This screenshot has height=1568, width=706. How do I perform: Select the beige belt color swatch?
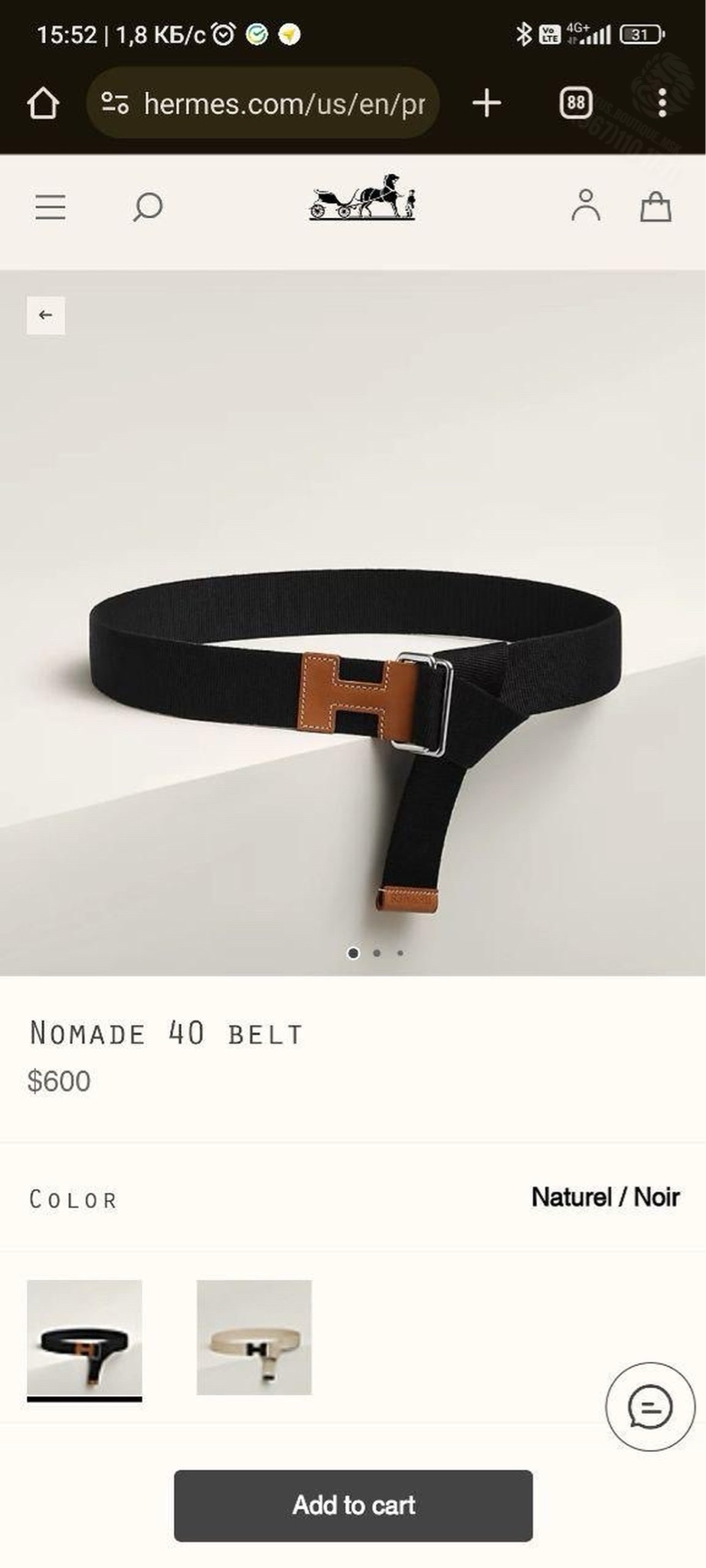(x=254, y=1338)
